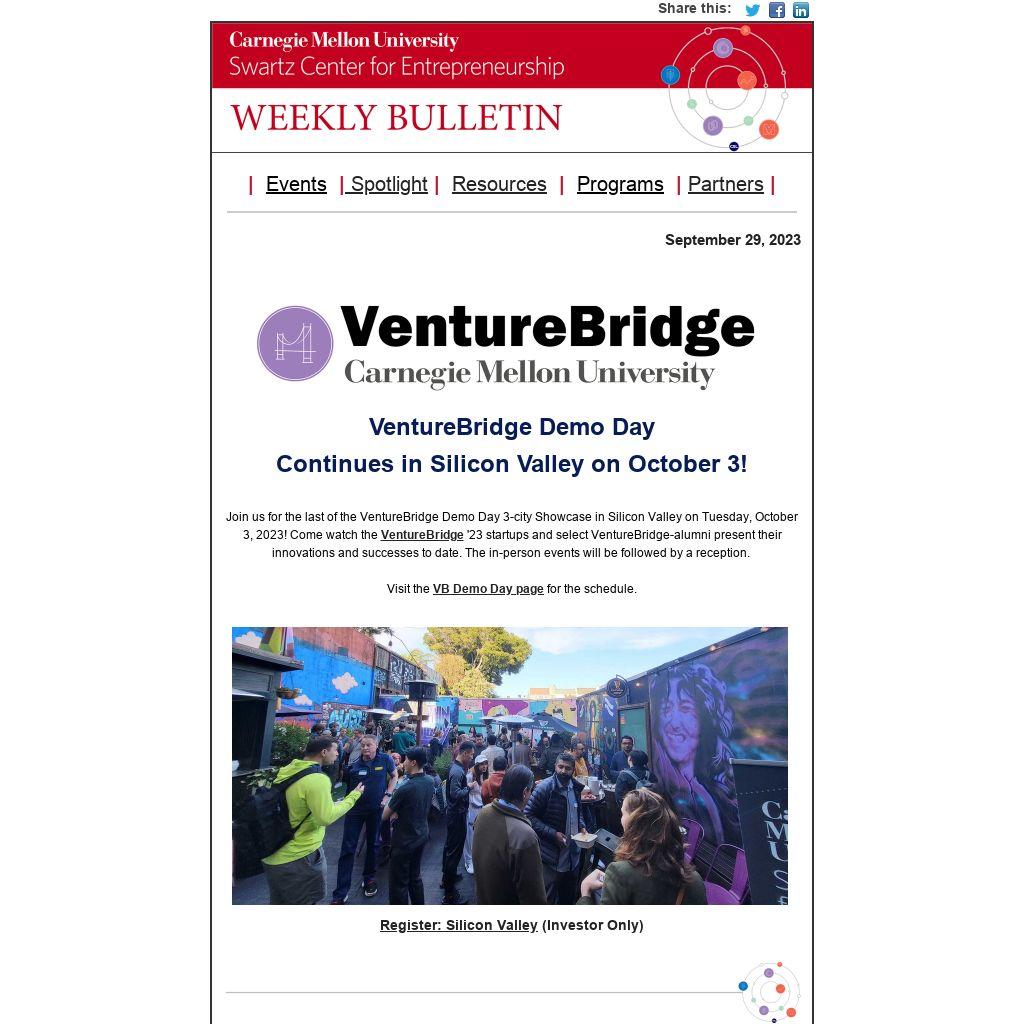Jump to the Partners section
This screenshot has height=1024, width=1024.
tap(725, 184)
